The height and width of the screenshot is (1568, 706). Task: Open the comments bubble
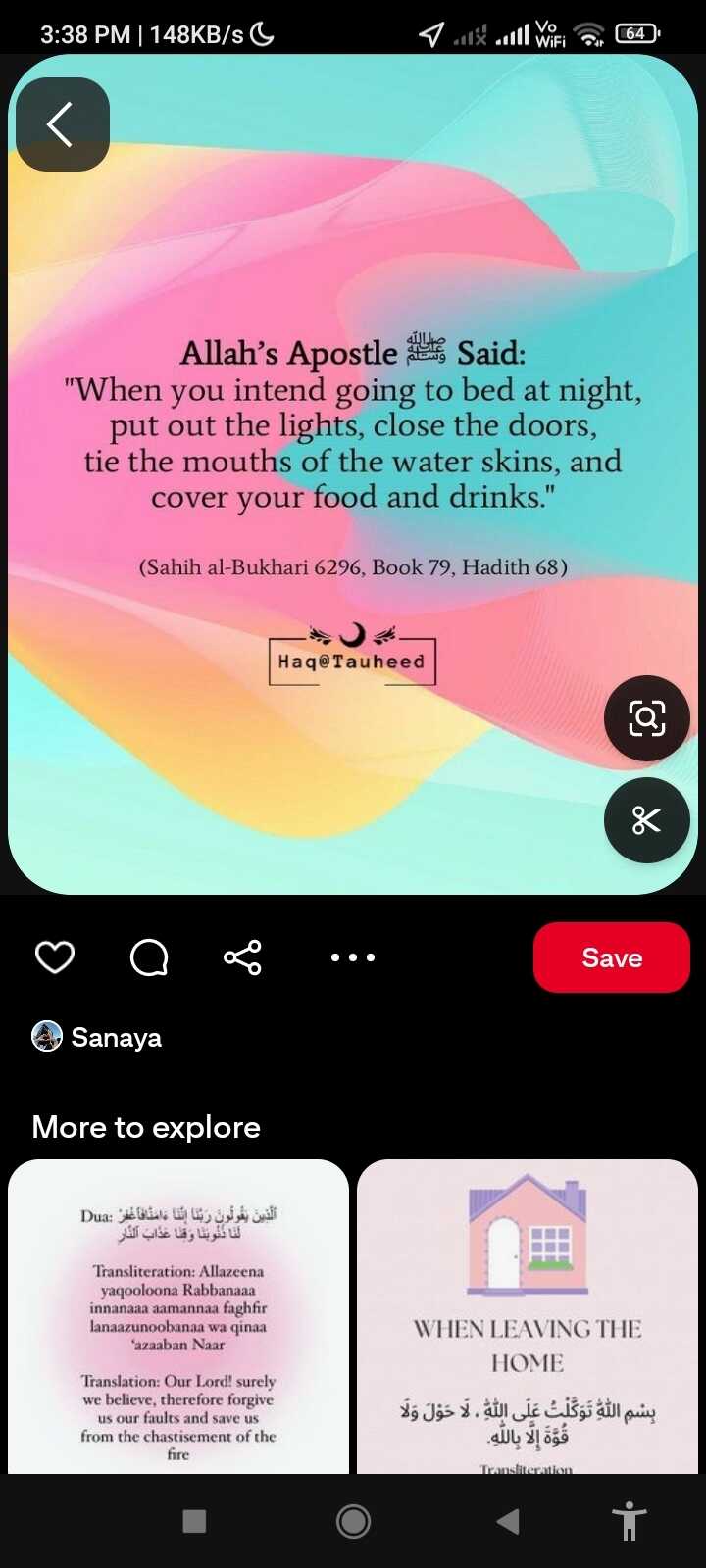tap(149, 957)
